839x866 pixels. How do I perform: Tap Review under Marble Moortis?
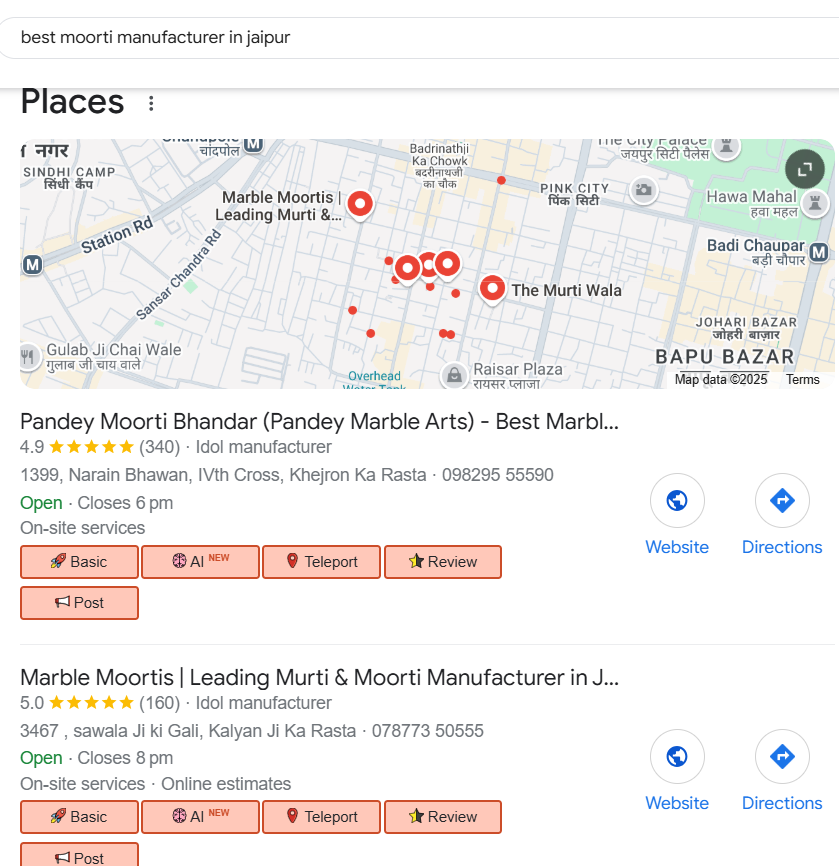(x=442, y=817)
